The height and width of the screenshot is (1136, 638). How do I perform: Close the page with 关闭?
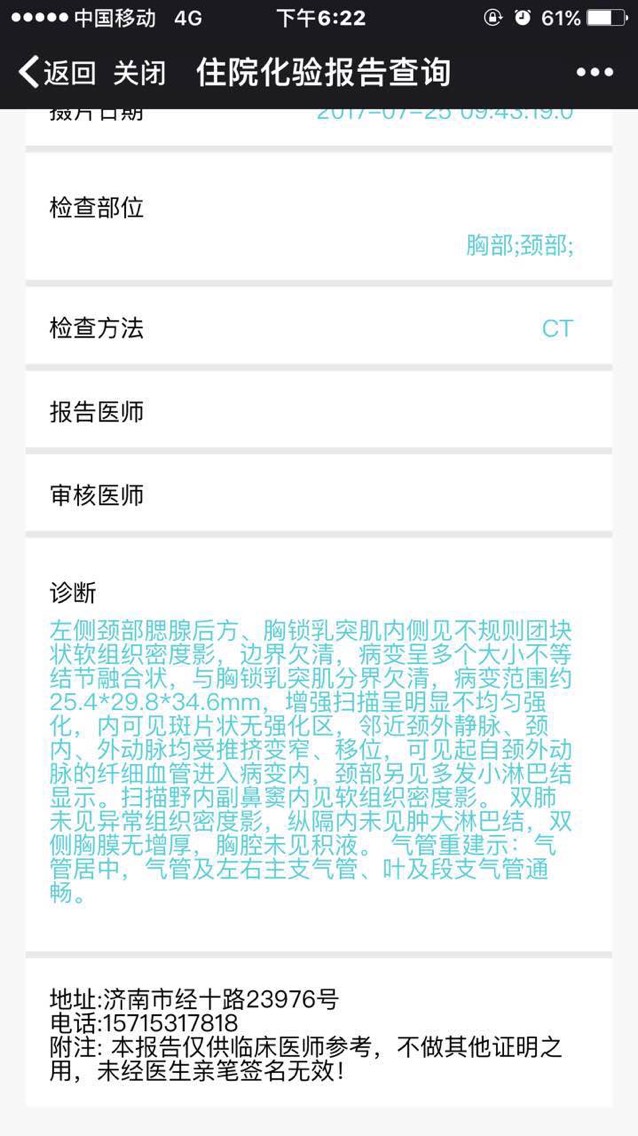click(x=138, y=72)
